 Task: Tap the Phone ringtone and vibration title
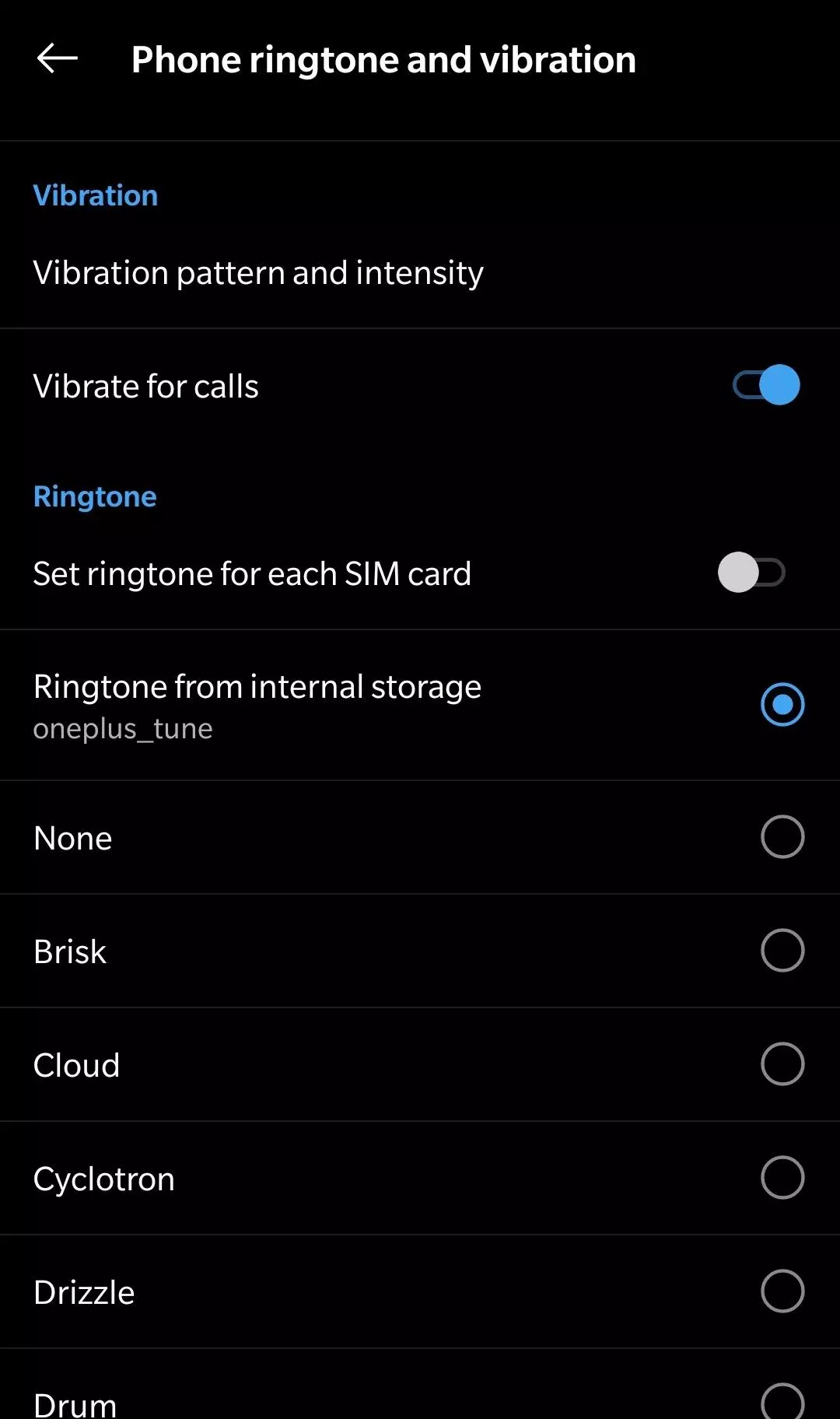click(x=383, y=58)
